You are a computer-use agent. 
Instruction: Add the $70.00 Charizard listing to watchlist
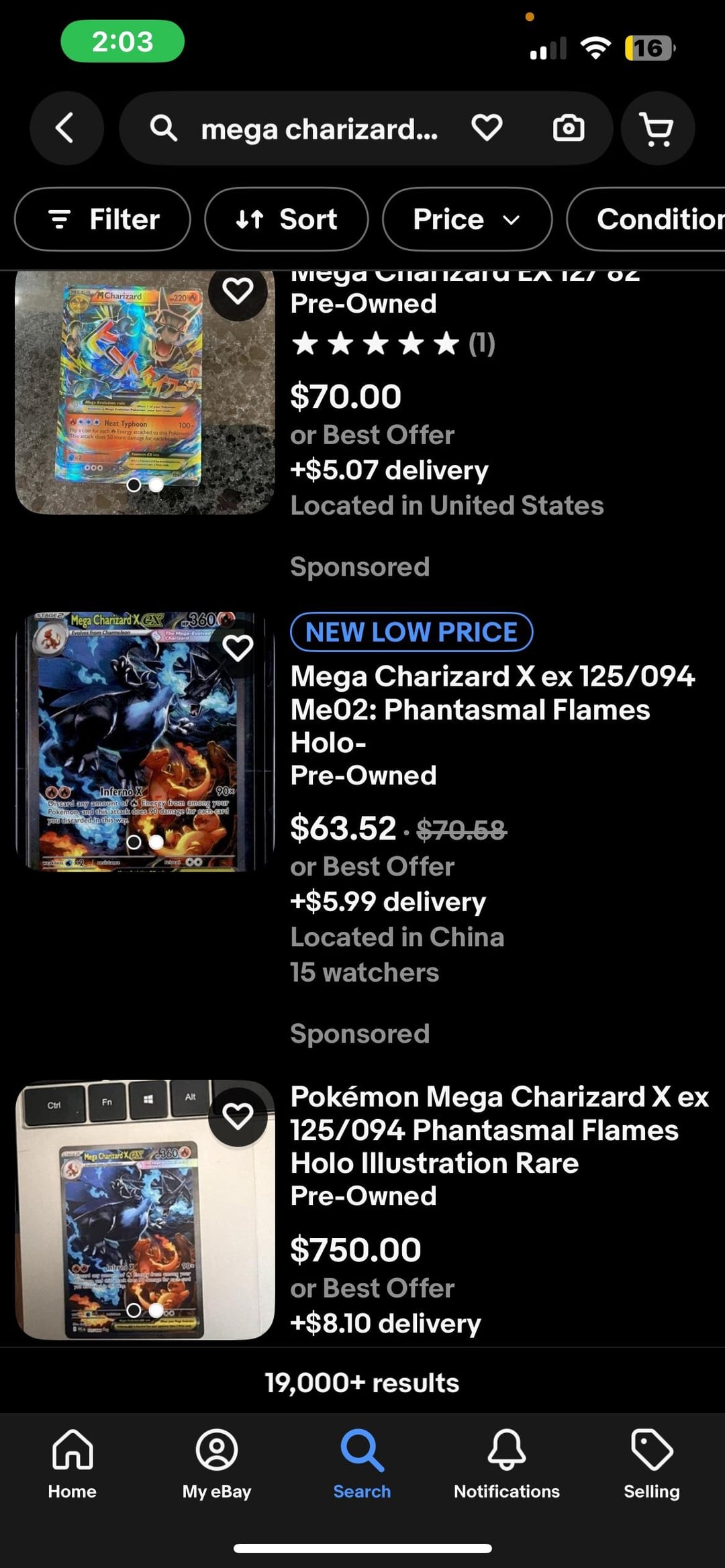238,291
